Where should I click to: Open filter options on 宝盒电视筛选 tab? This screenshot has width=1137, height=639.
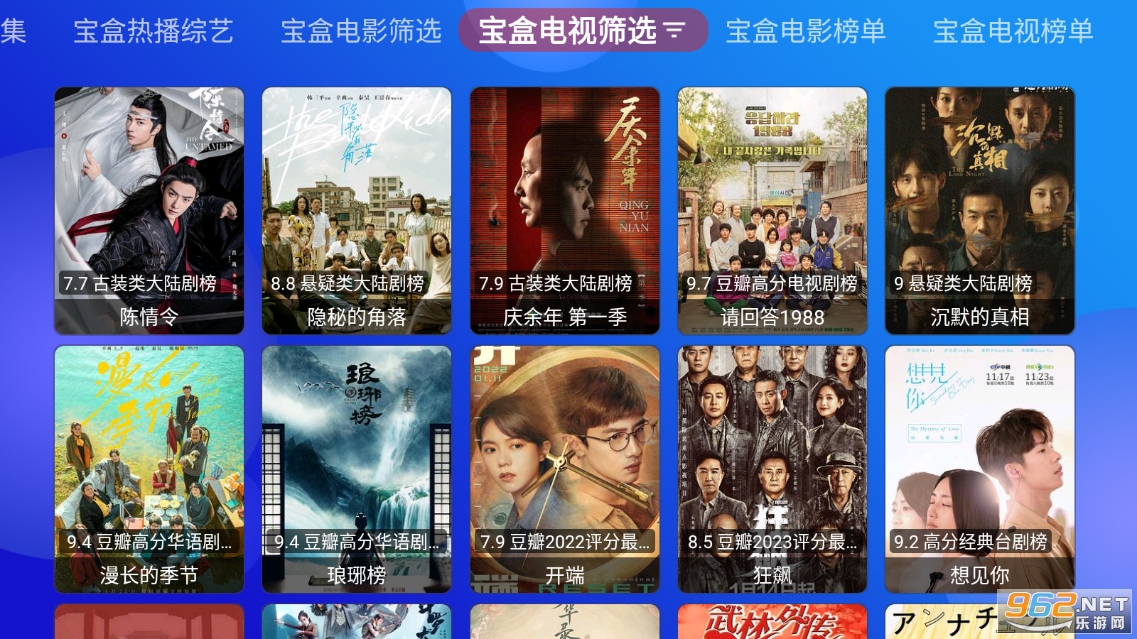pos(675,31)
